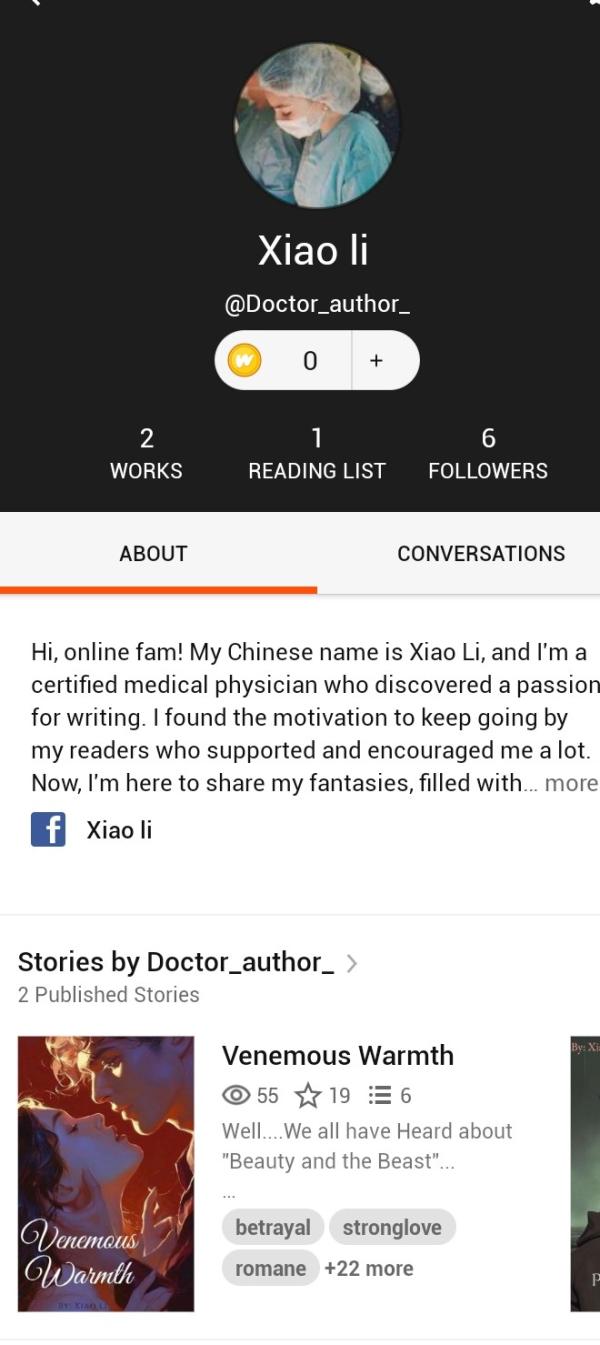Switch to the Conversations tab
The width and height of the screenshot is (600, 1345).
480,553
